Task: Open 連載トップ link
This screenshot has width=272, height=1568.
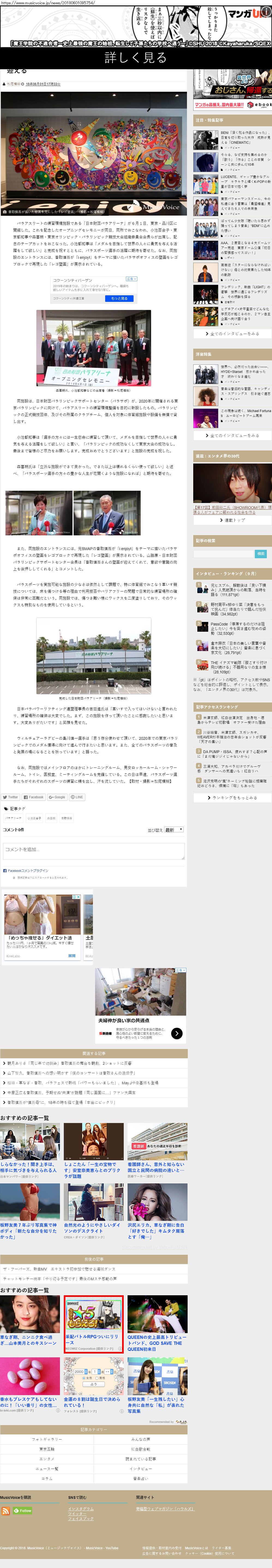Action: [232, 520]
